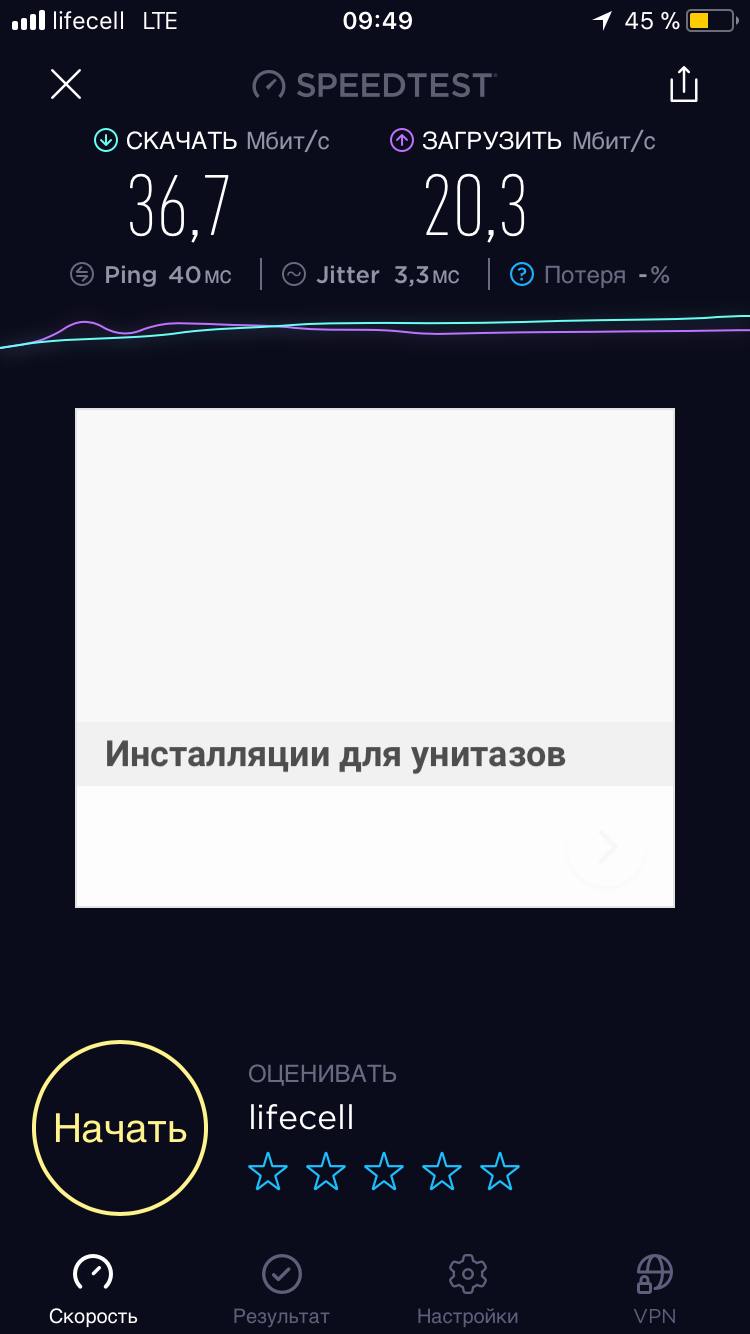
Task: Tap the arrow on the ad banner
Action: point(606,848)
